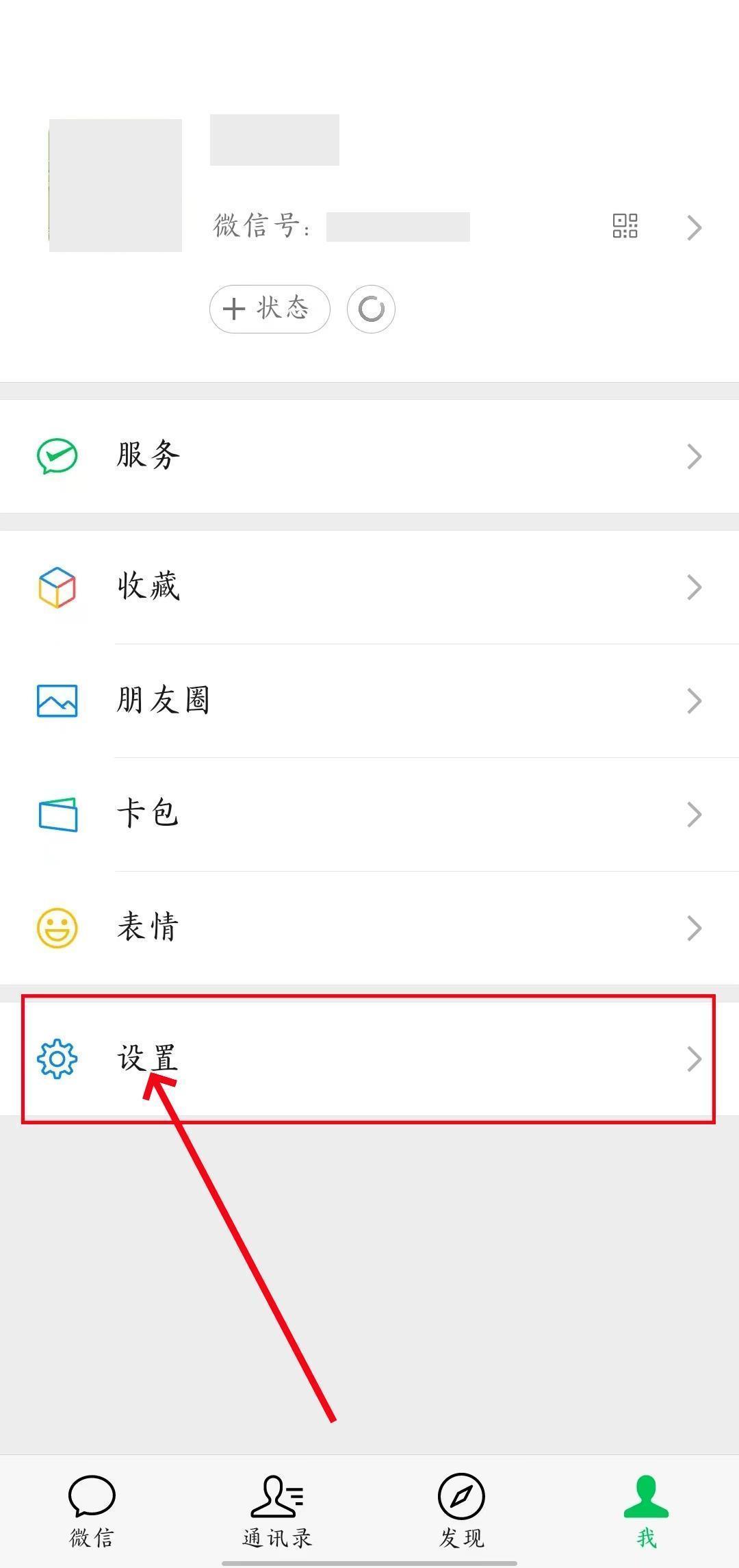Open the 服务 (Services) row

pyautogui.click(x=369, y=456)
